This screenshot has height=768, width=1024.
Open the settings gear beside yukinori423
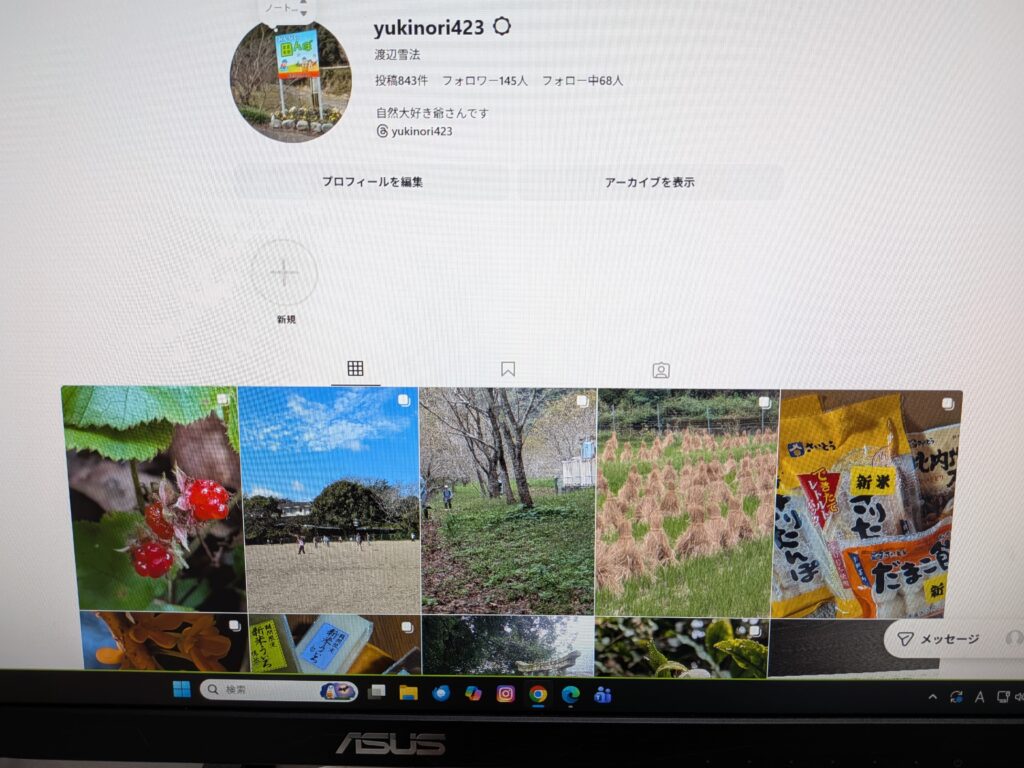502,27
